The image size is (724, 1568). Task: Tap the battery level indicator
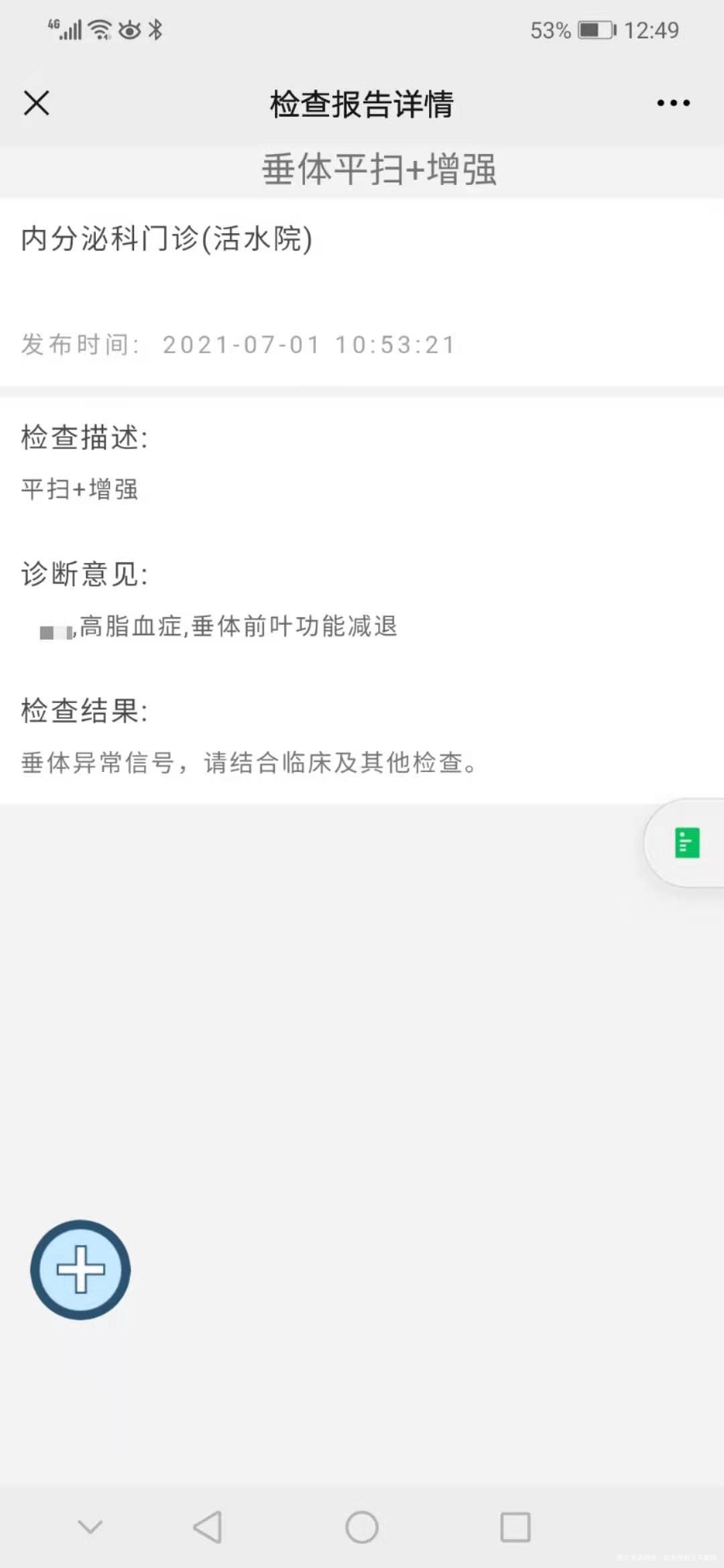[x=590, y=29]
